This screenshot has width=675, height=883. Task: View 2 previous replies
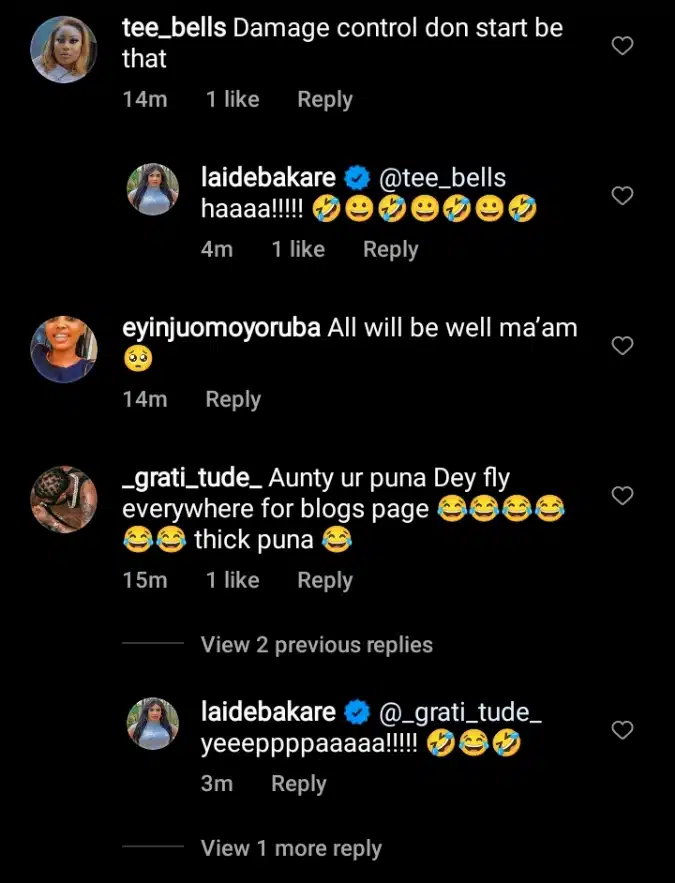[x=316, y=645]
